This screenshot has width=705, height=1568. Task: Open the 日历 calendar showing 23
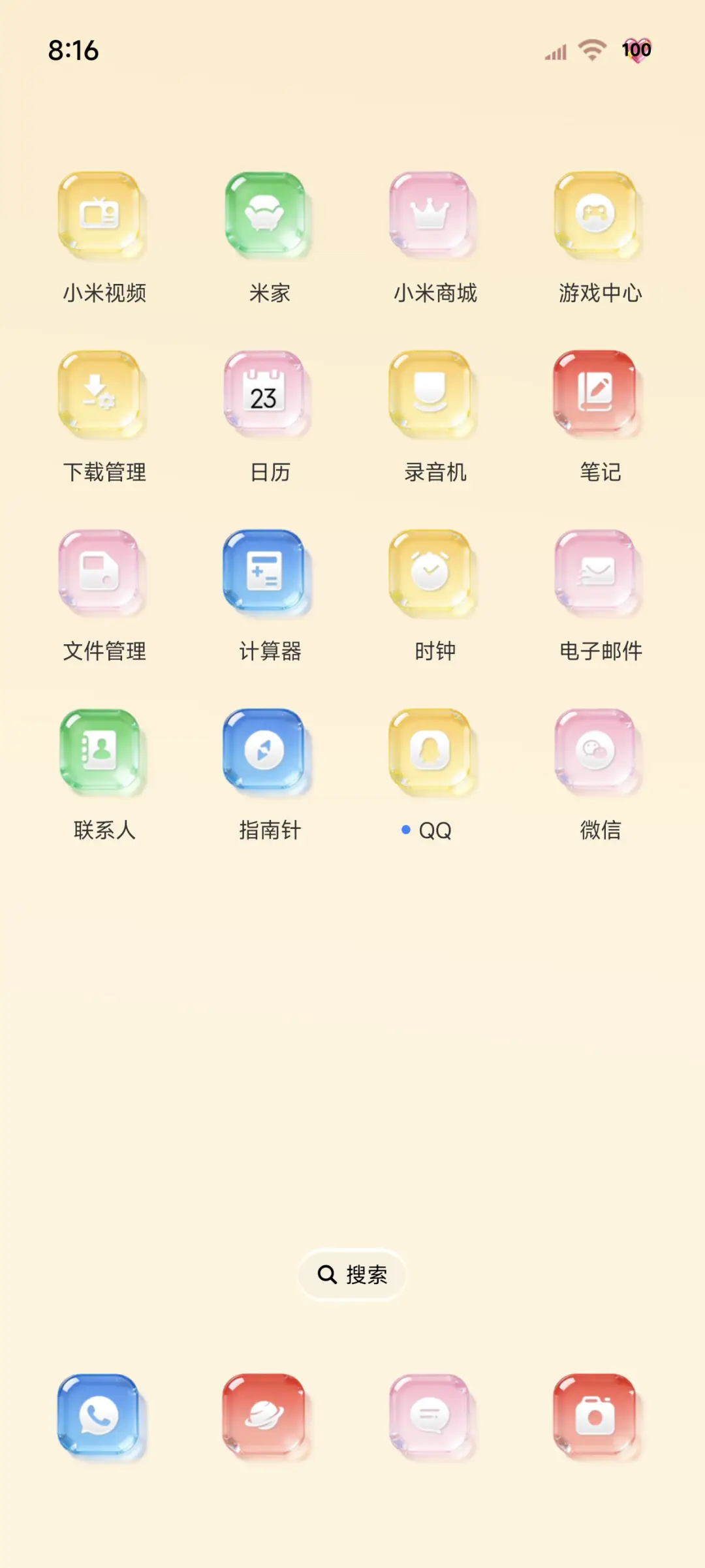click(268, 395)
